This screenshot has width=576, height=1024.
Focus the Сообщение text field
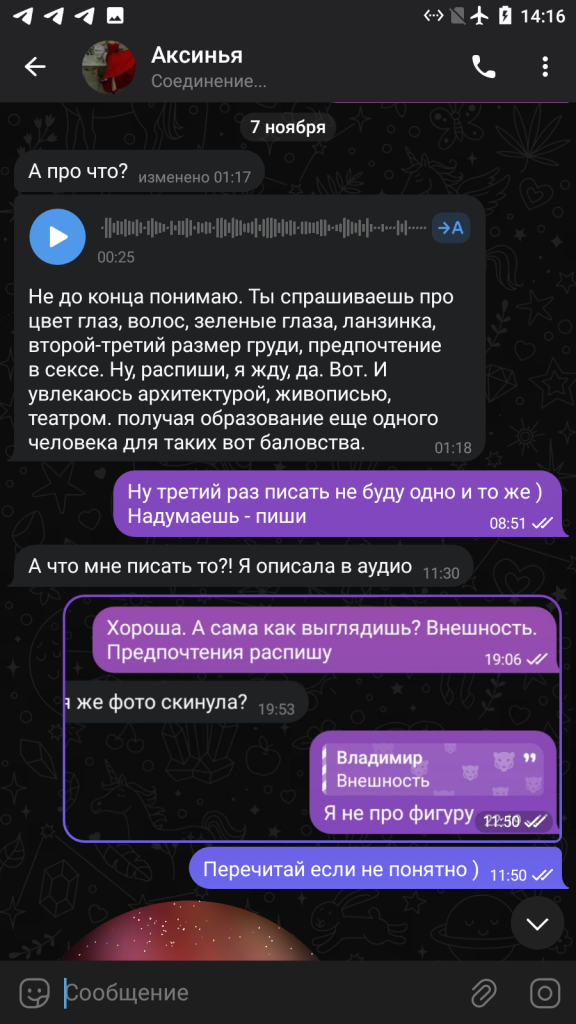[x=261, y=993]
